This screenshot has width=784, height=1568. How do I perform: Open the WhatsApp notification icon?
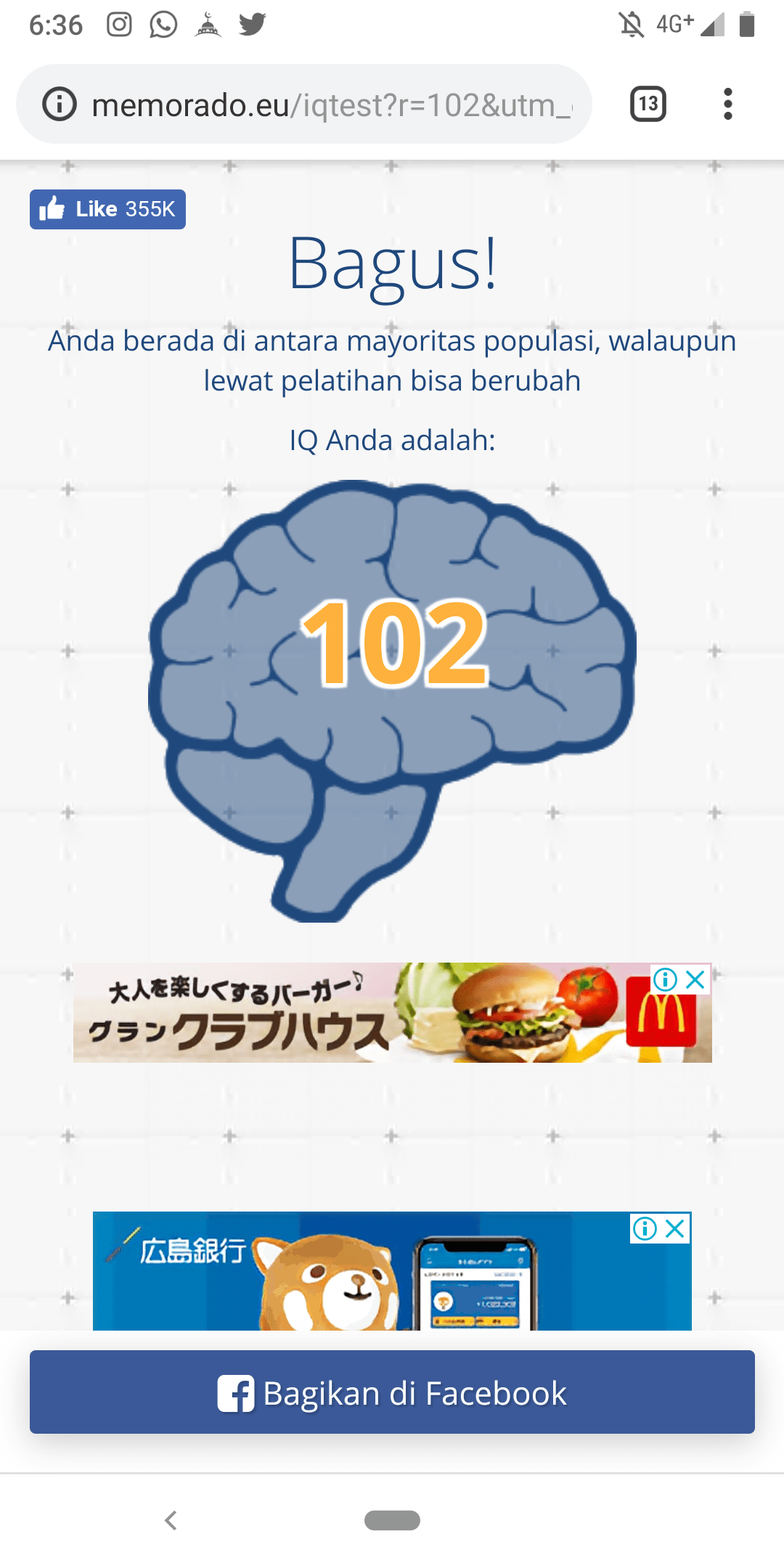[x=163, y=24]
